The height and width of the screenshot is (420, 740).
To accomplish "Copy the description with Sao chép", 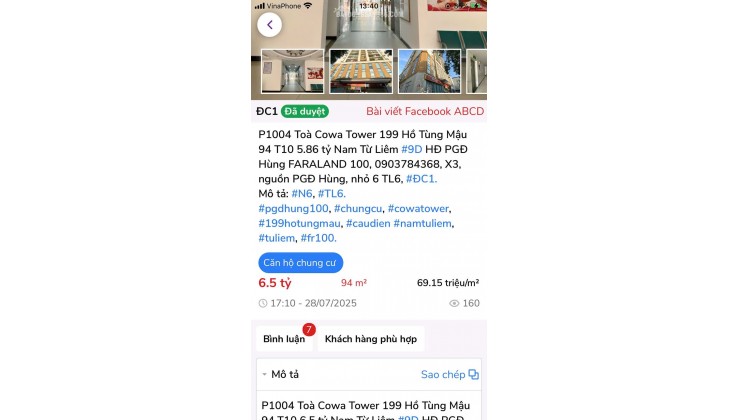I will coord(449,374).
